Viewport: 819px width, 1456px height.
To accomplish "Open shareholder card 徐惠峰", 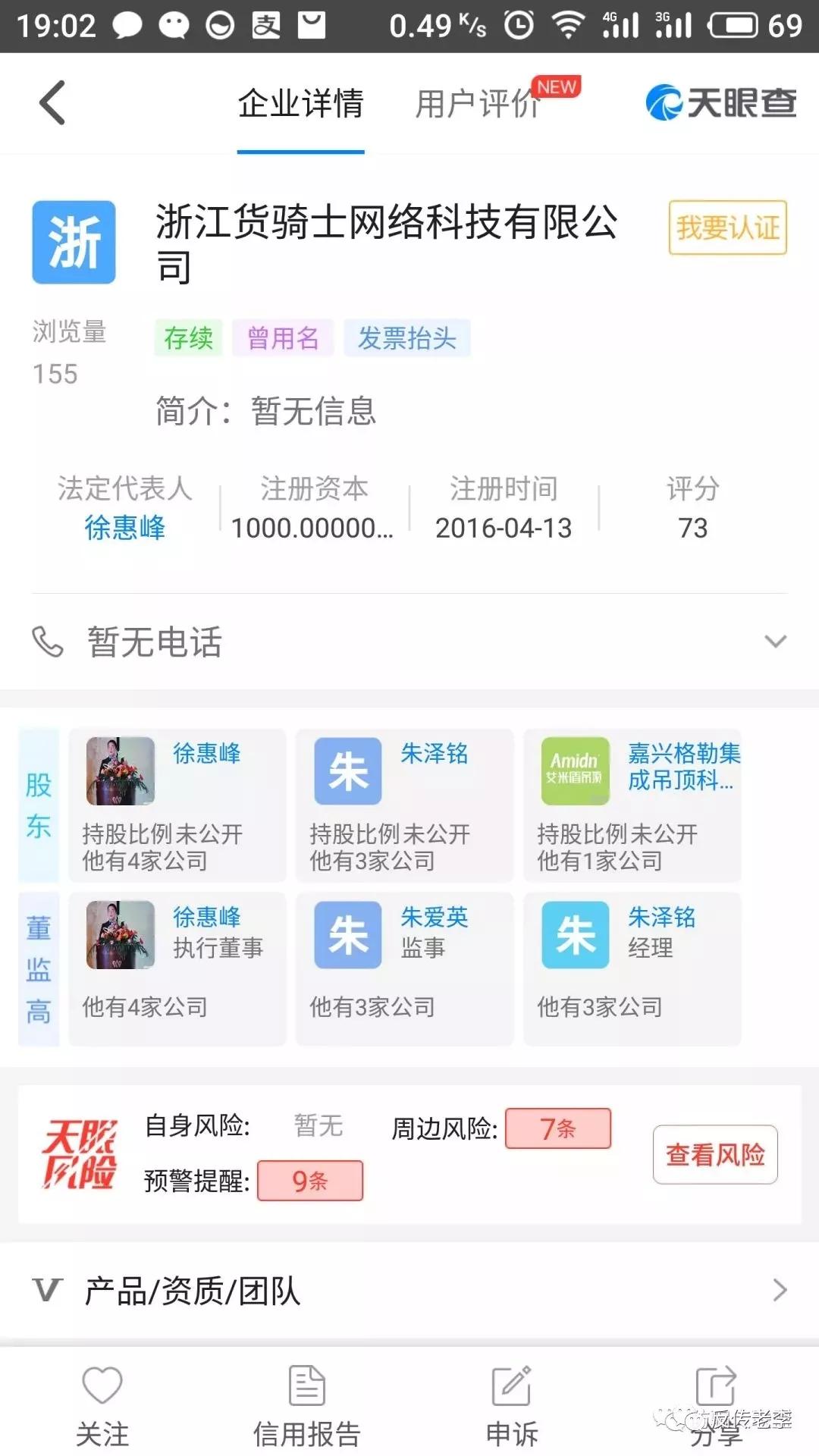I will pyautogui.click(x=177, y=805).
